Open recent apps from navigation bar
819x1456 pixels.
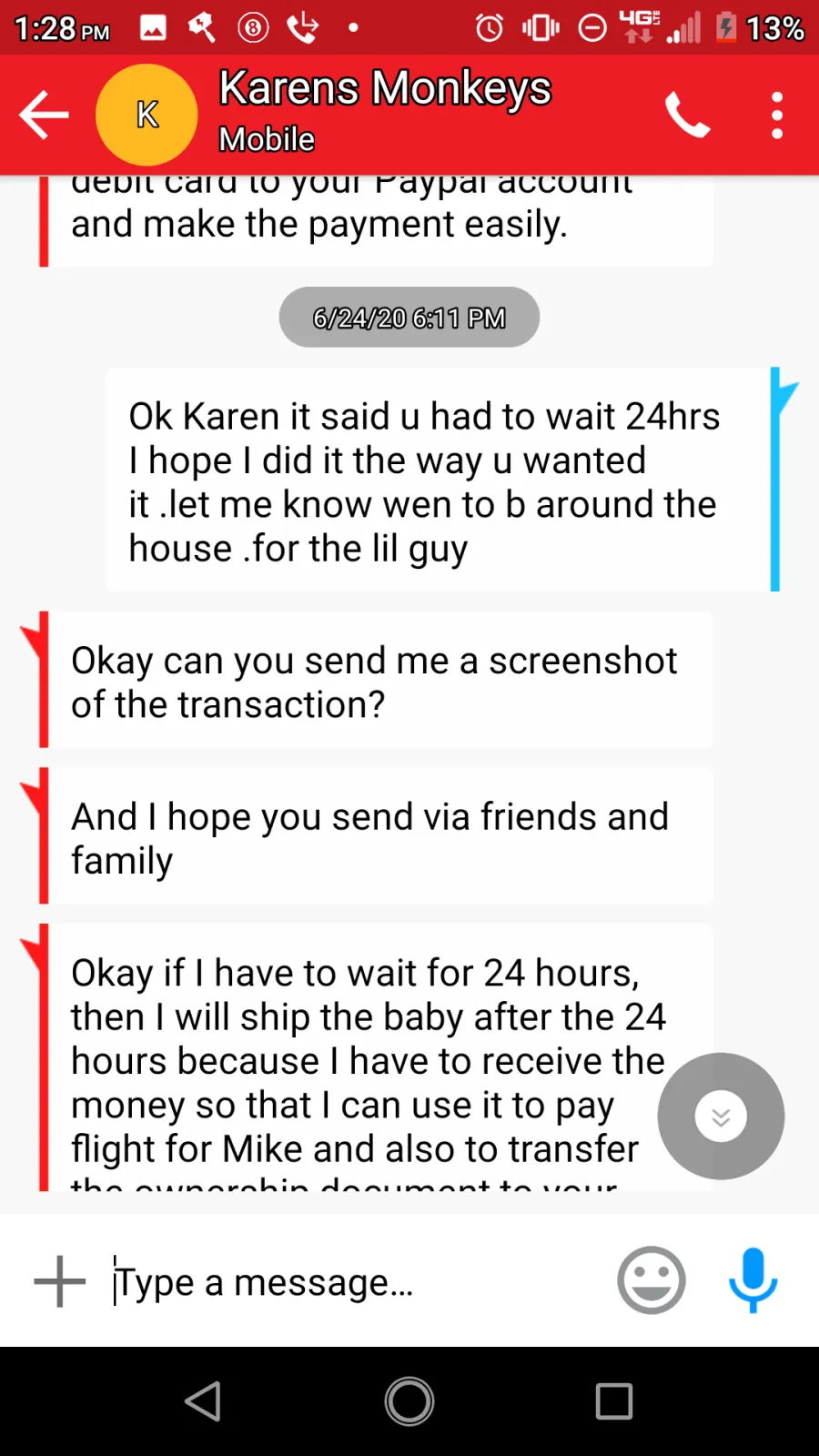[x=614, y=1401]
